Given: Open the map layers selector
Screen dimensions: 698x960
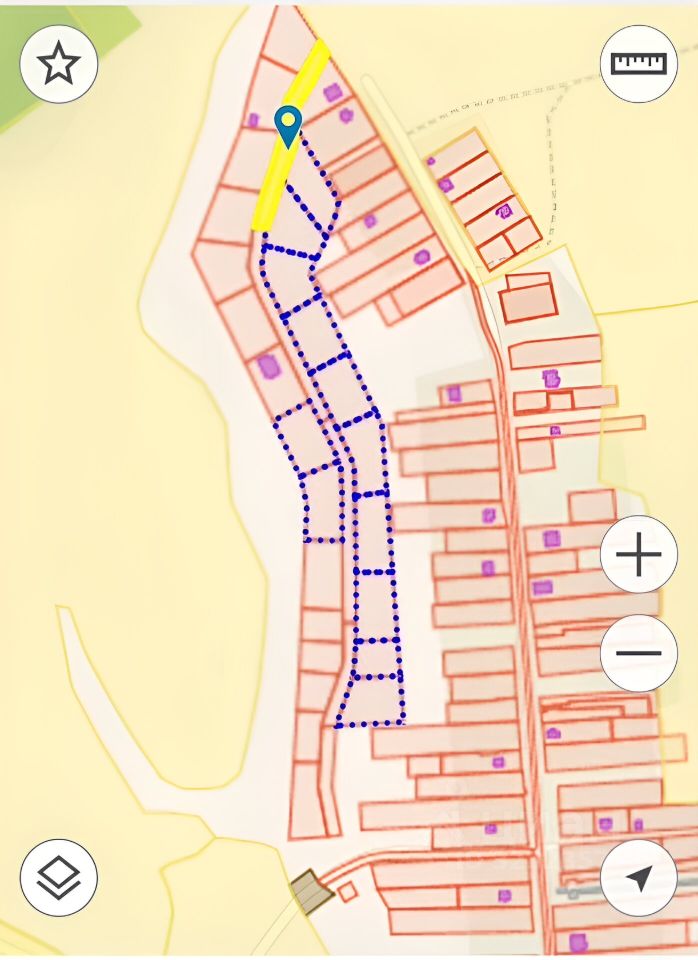Looking at the screenshot, I should (59, 877).
